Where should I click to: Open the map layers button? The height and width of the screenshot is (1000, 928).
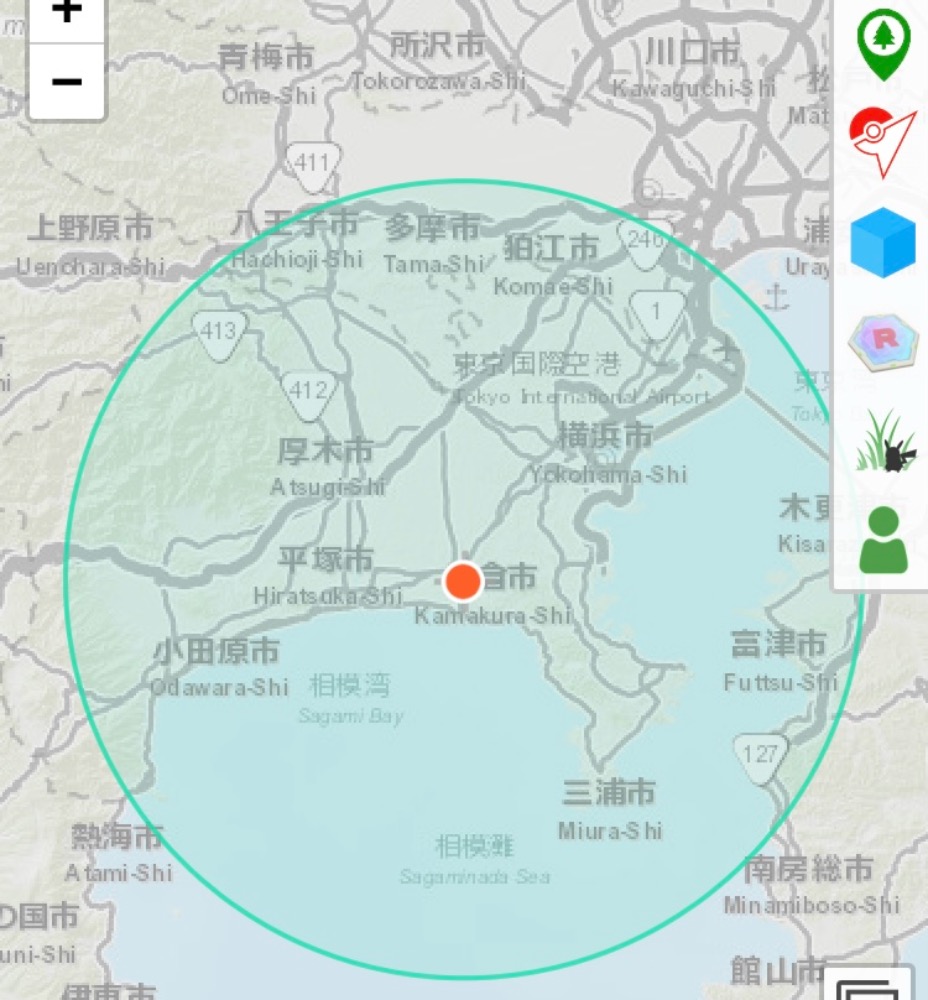click(x=873, y=986)
